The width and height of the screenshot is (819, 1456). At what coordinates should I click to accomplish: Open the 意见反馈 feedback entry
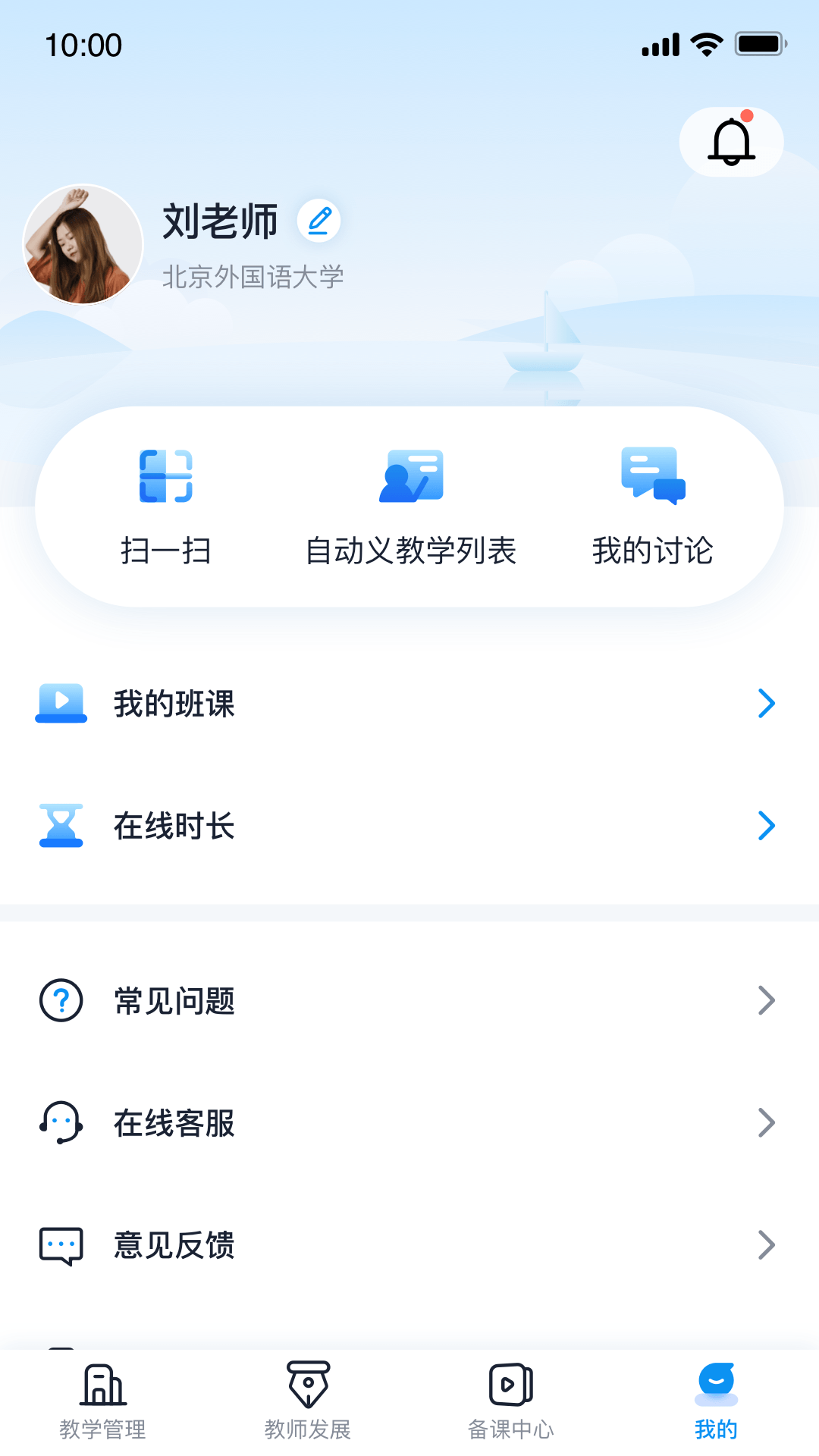pyautogui.click(x=174, y=1245)
